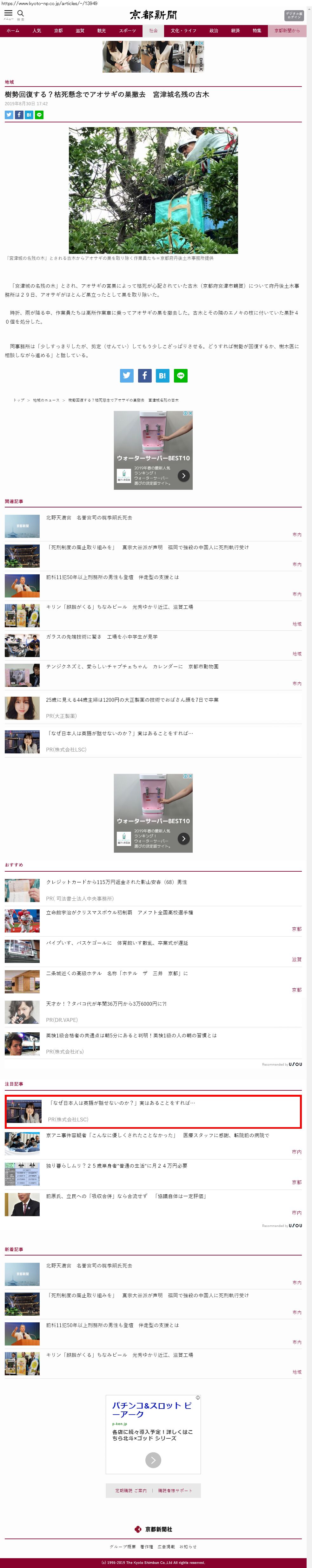Image resolution: width=312 pixels, height=1568 pixels.
Task: Switch to the スポーツ tab
Action: 127,30
